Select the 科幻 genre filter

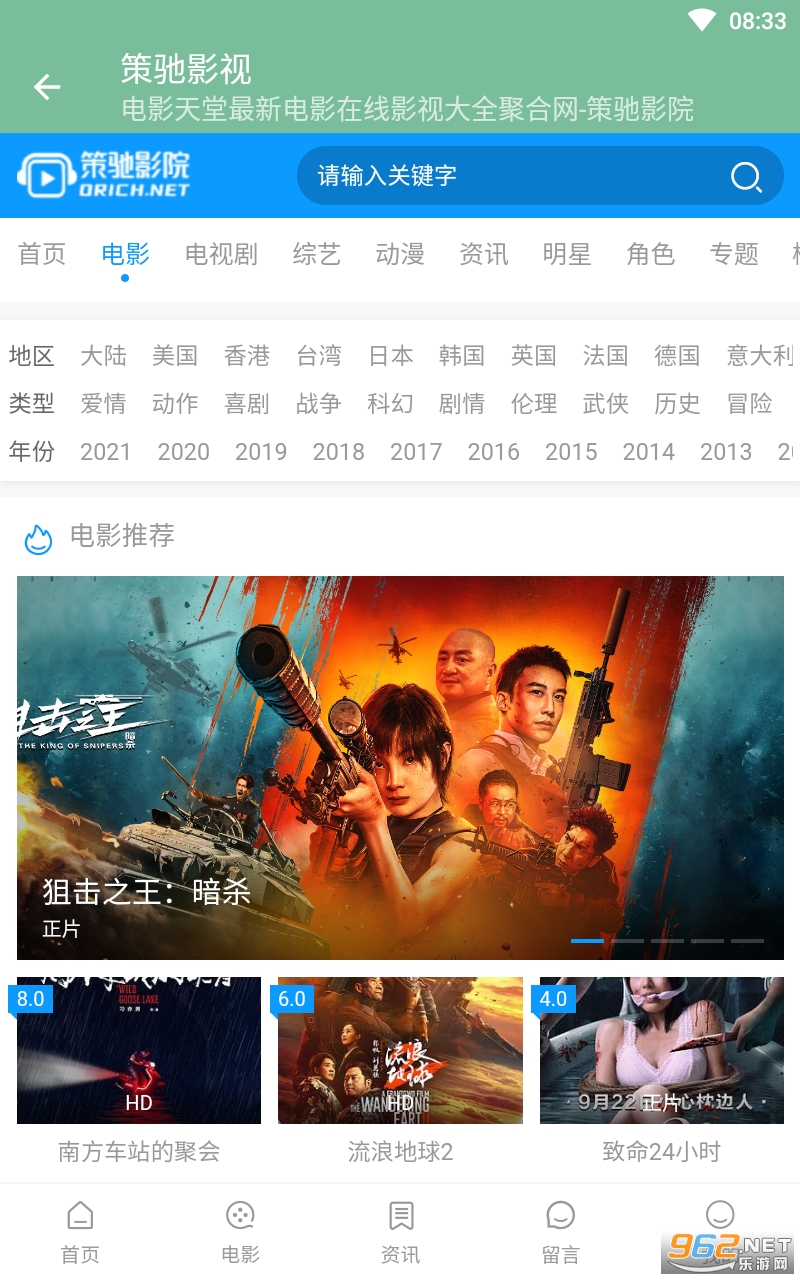tap(390, 404)
